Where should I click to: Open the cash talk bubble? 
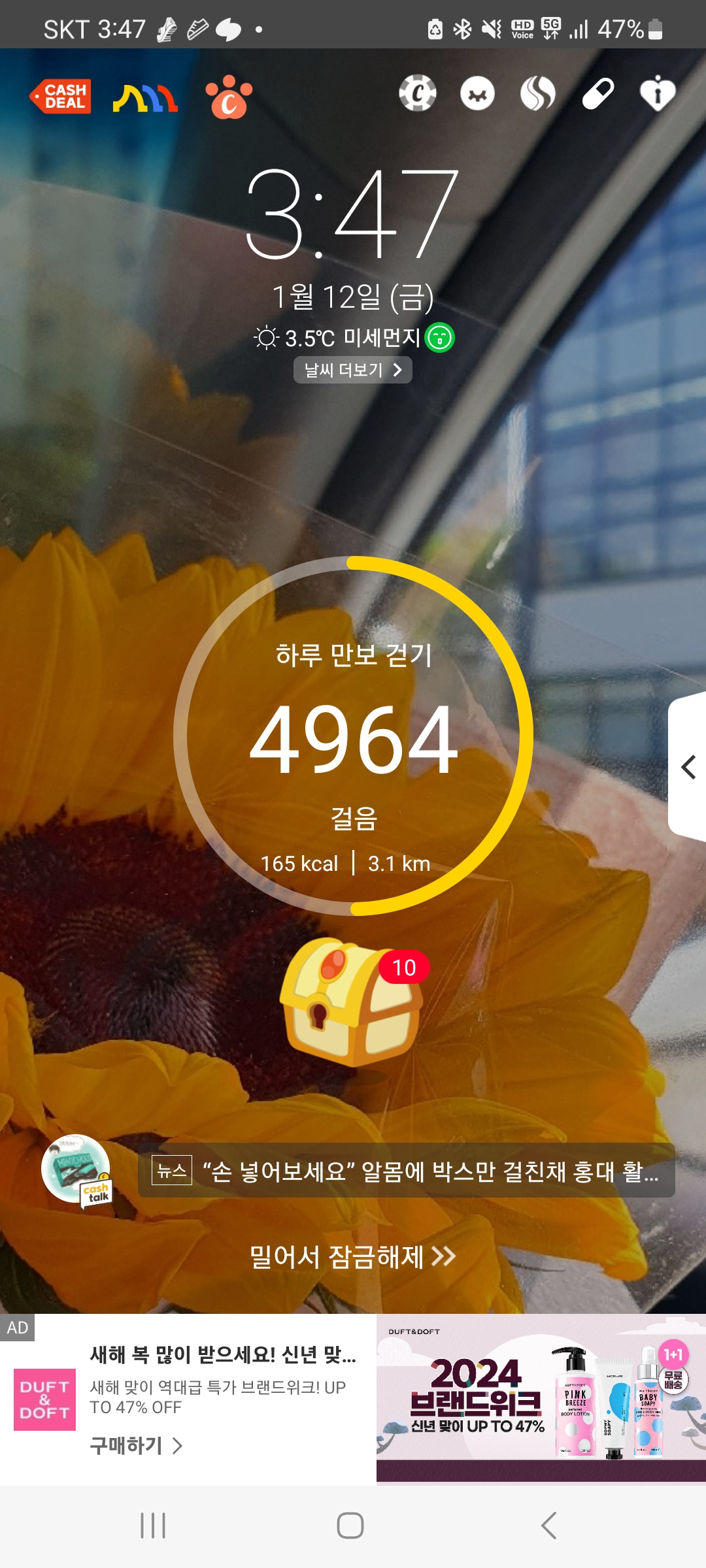76,1171
